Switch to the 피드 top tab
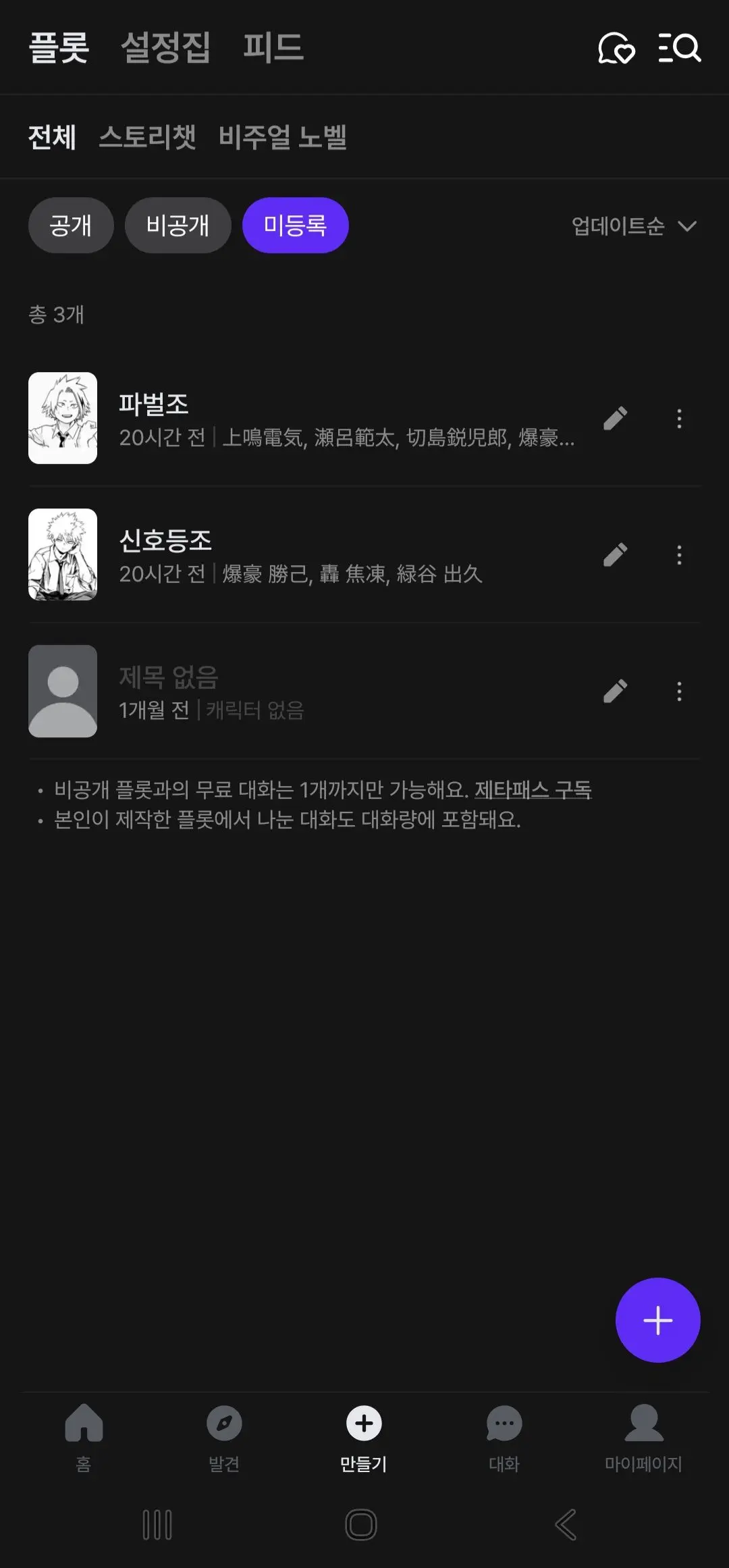 pos(273,48)
